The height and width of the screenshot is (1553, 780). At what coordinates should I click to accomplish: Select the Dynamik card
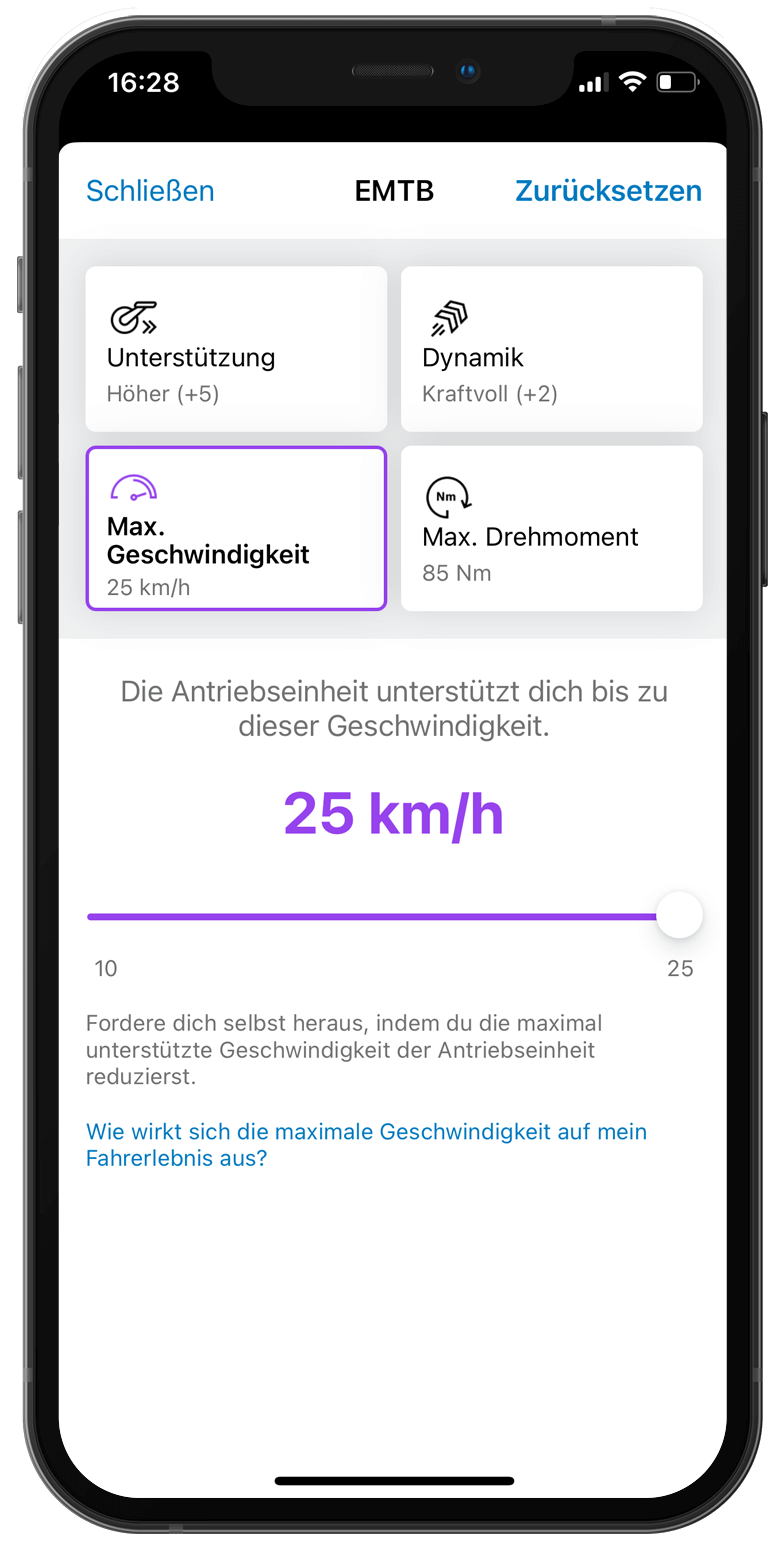click(x=552, y=348)
